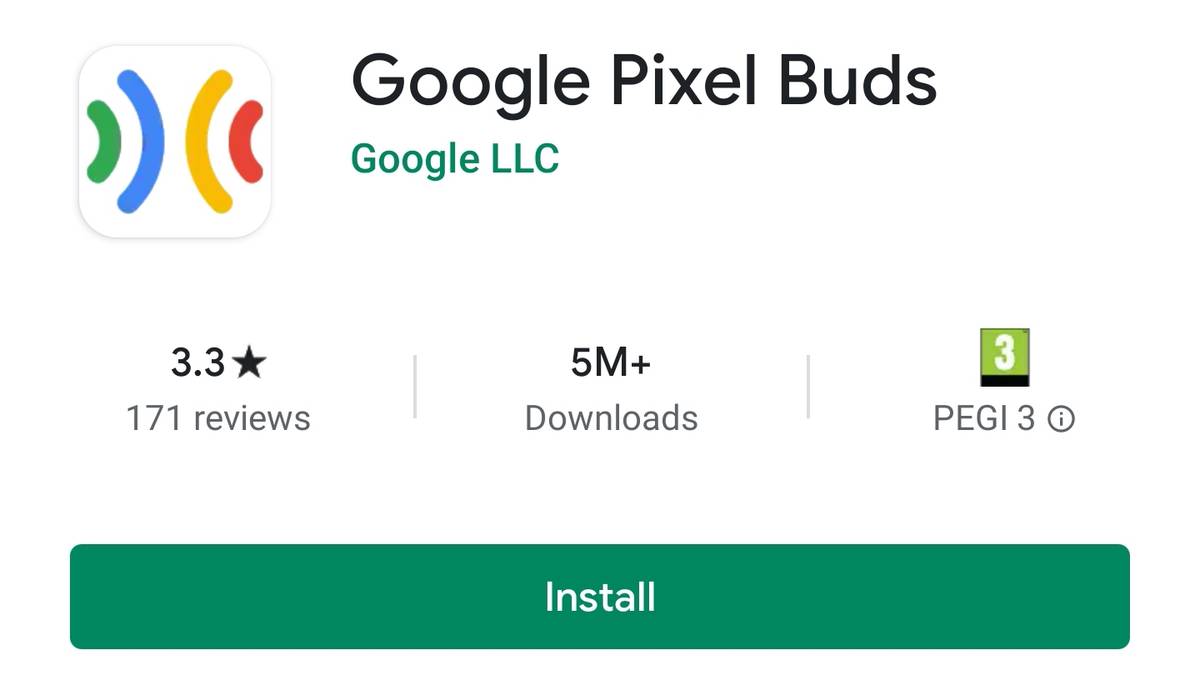The height and width of the screenshot is (675, 1200).
Task: View PEGI 3 rating info
Action: tap(1061, 419)
